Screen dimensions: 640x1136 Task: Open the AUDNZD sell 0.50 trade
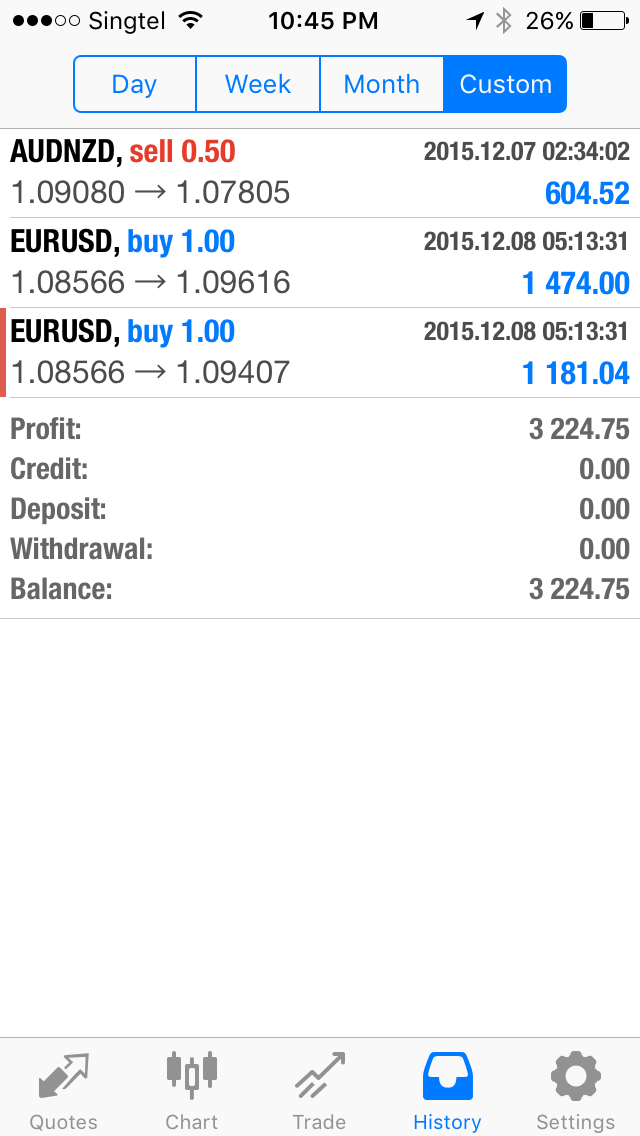(320, 173)
